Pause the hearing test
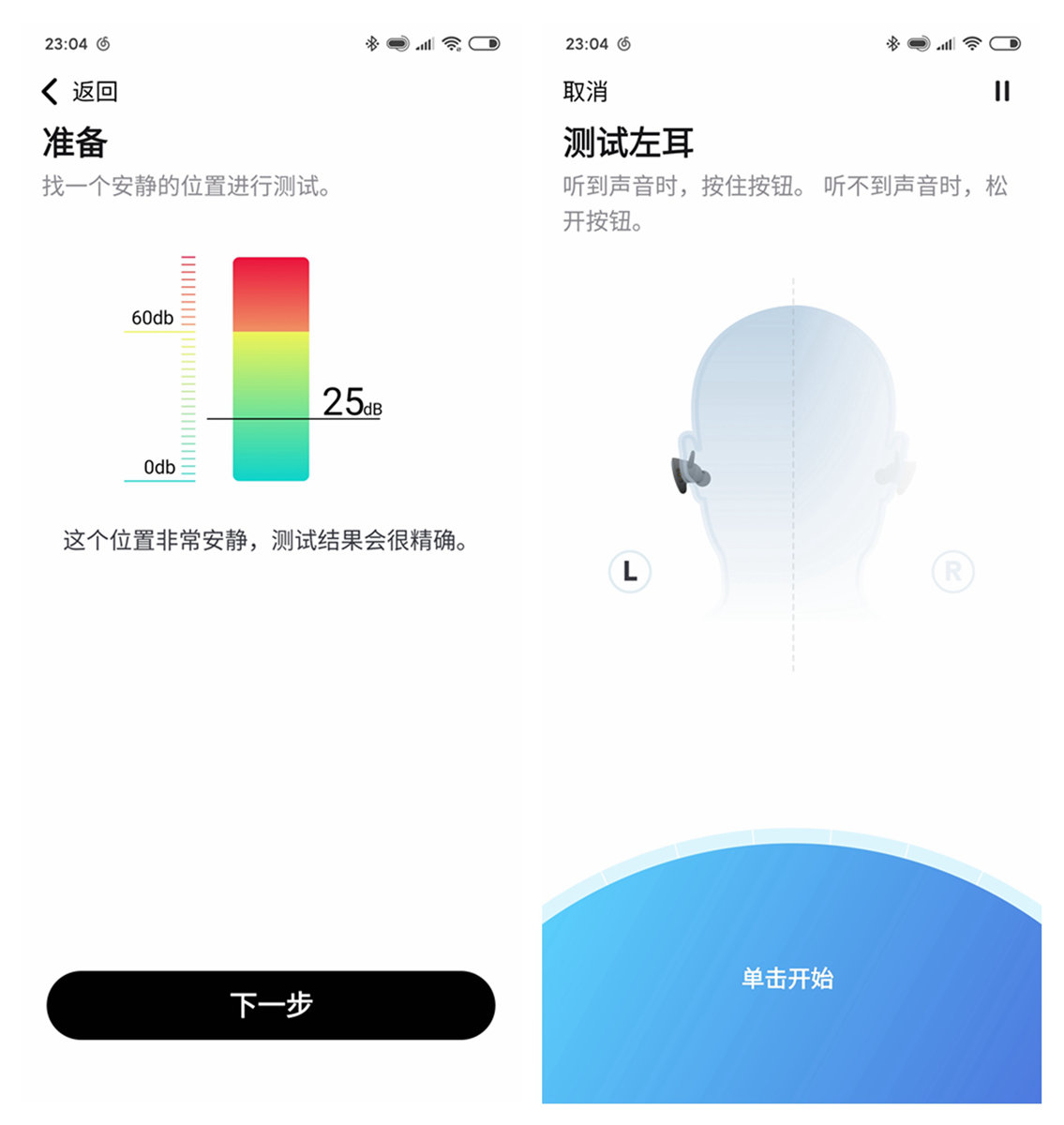 (1002, 91)
